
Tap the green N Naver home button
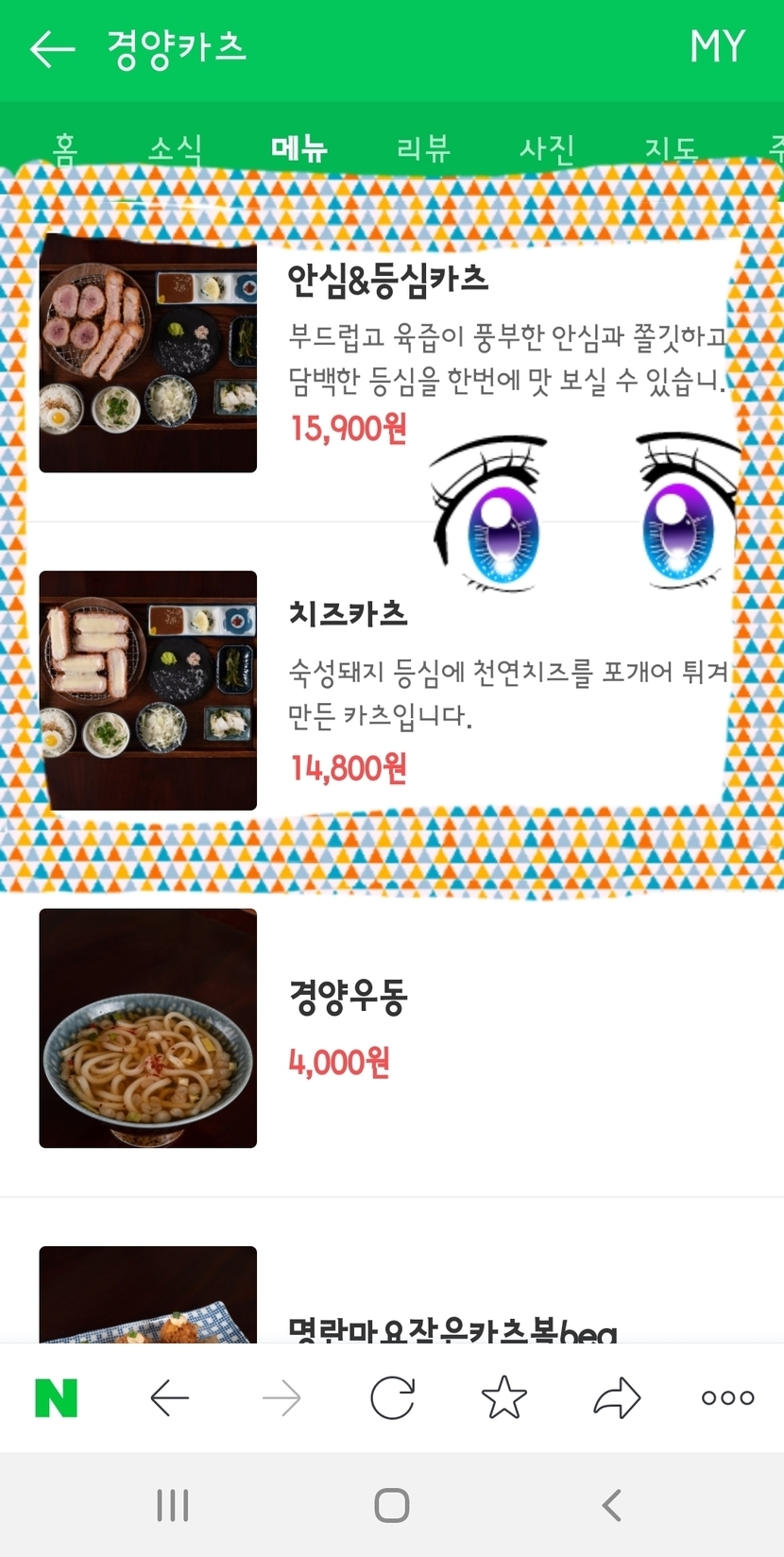point(56,1398)
